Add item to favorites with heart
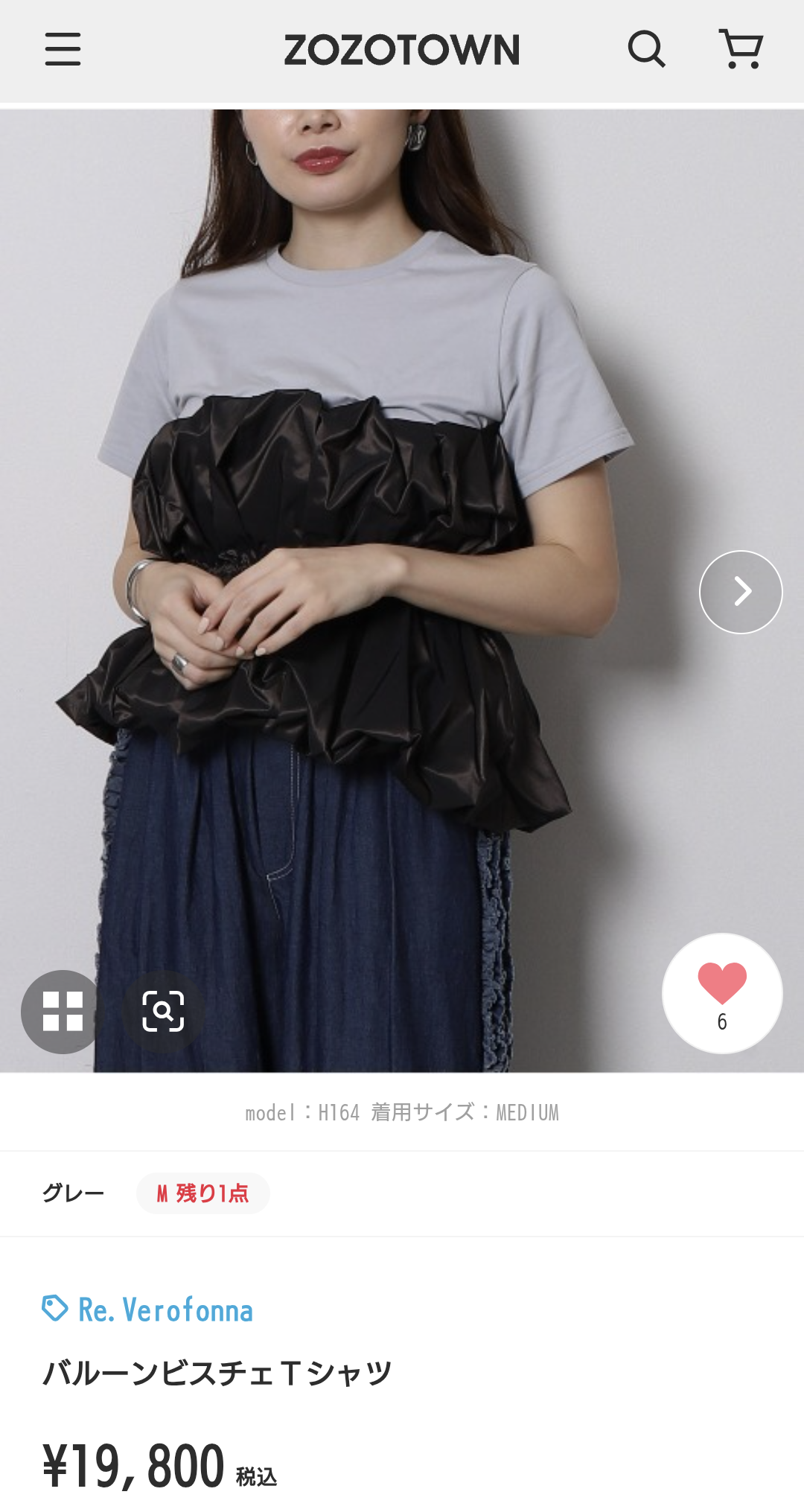The image size is (804, 1512). tap(722, 993)
